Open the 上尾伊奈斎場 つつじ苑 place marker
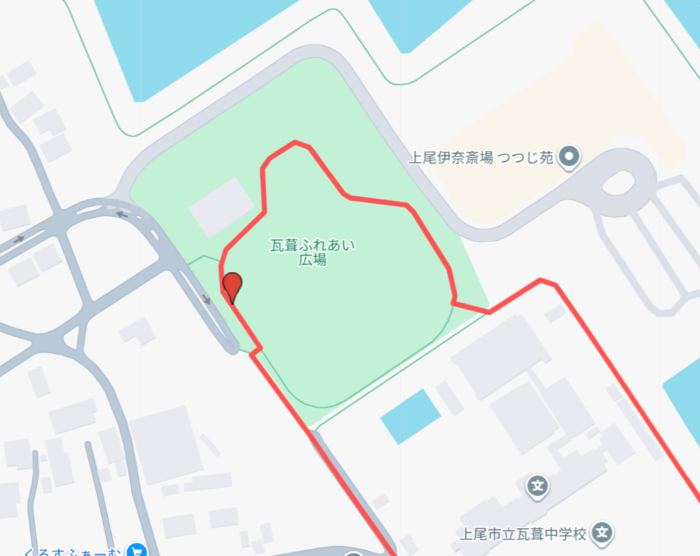Screen dimensions: 700x556 coord(569,156)
